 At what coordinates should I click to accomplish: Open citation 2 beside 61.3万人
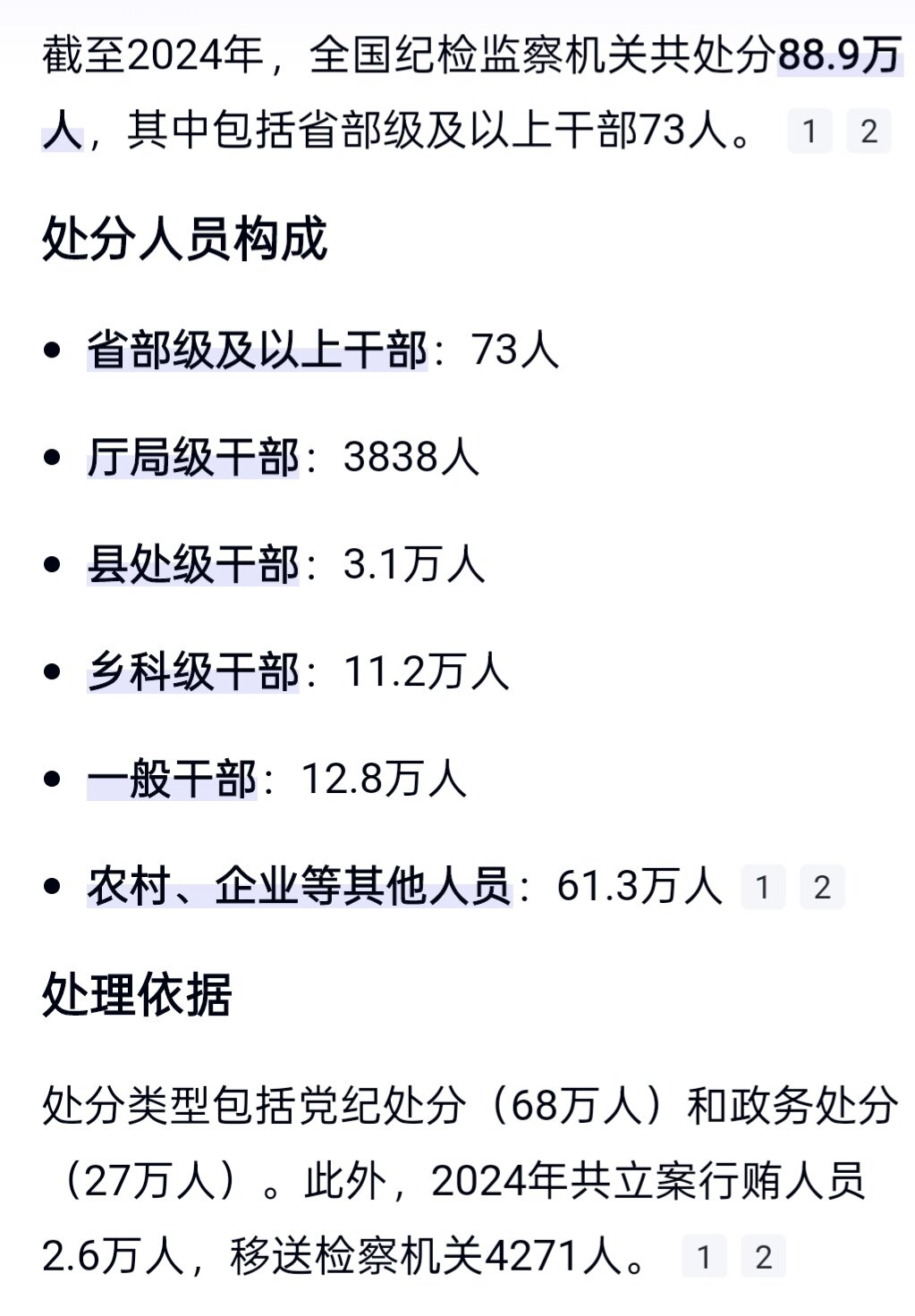click(x=822, y=888)
